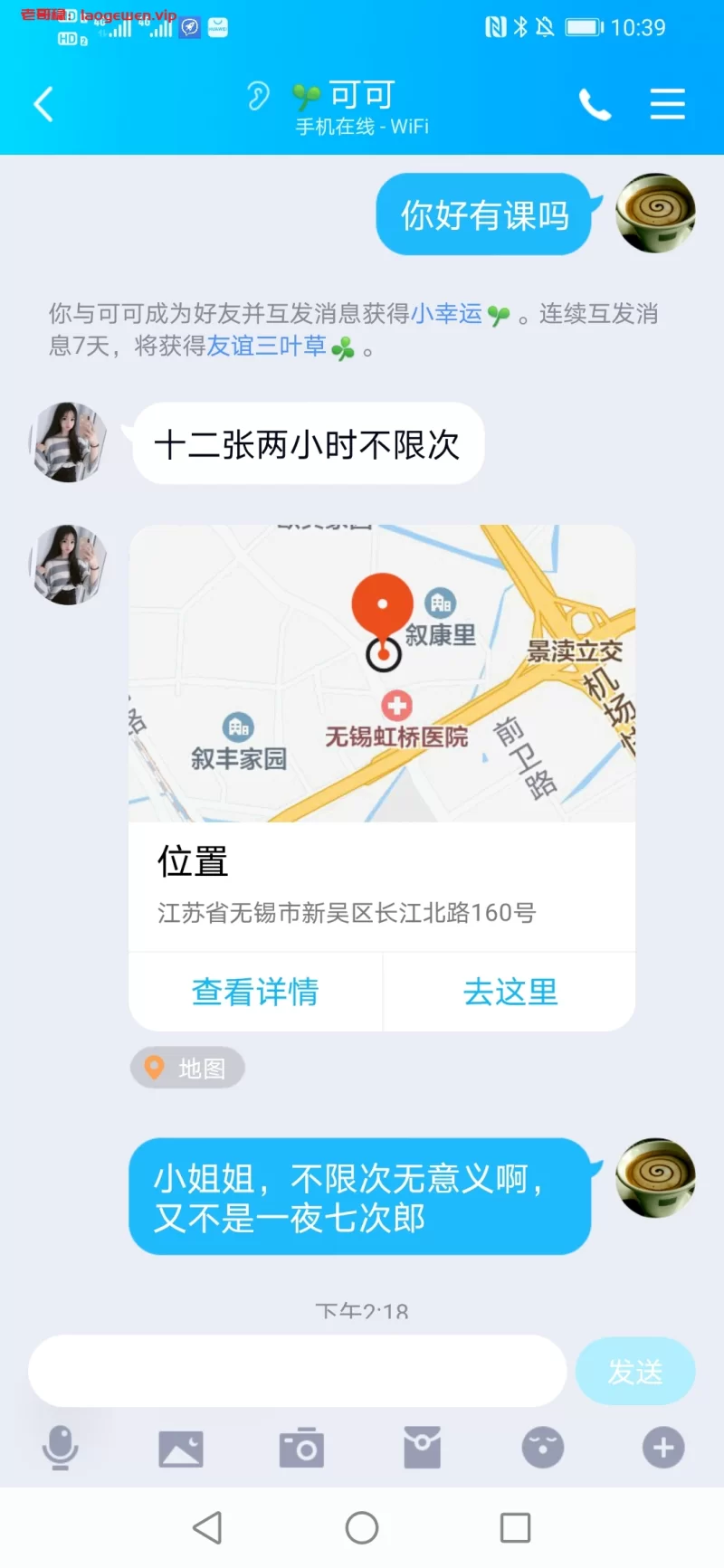Image resolution: width=724 pixels, height=1568 pixels.
Task: Open the 小幸运 link
Action: point(446,314)
